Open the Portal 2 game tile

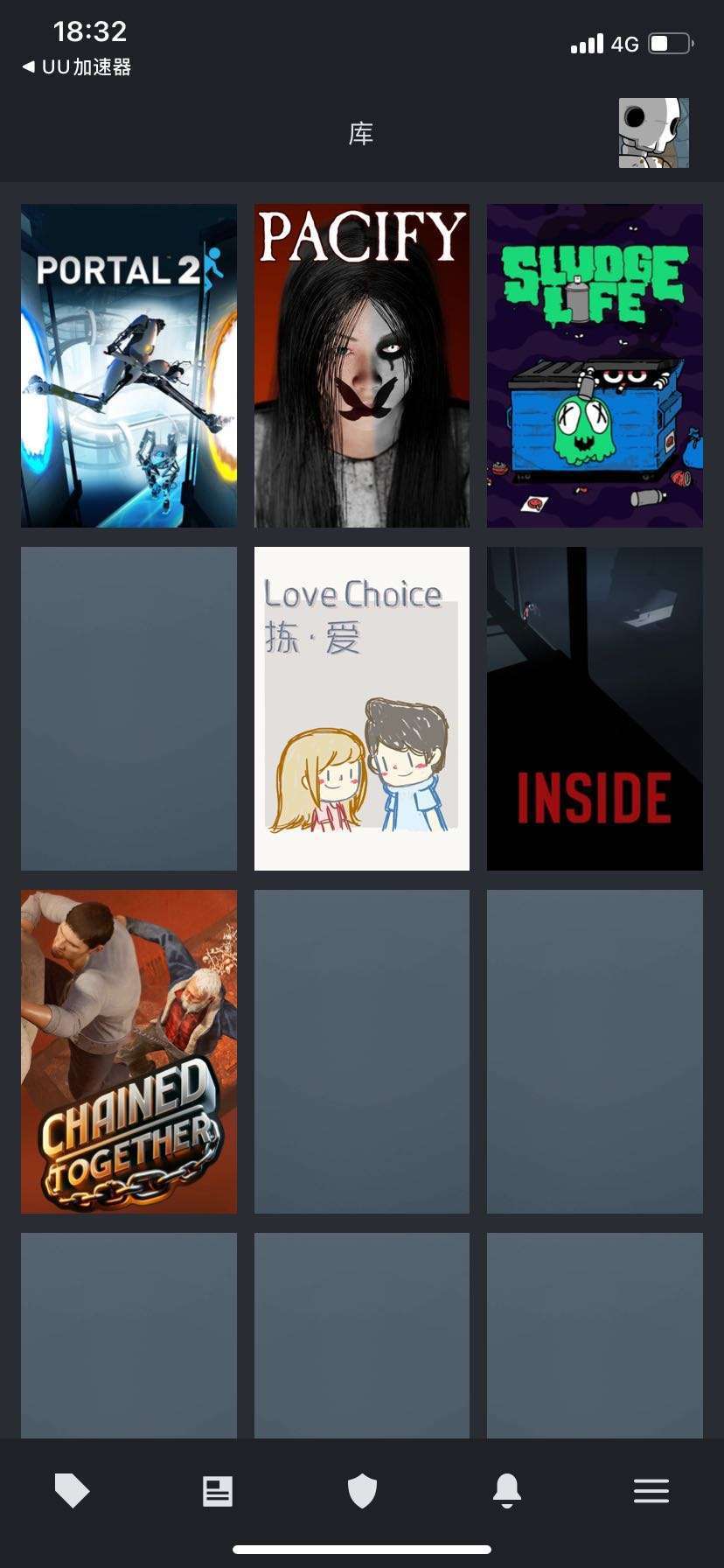coord(129,366)
